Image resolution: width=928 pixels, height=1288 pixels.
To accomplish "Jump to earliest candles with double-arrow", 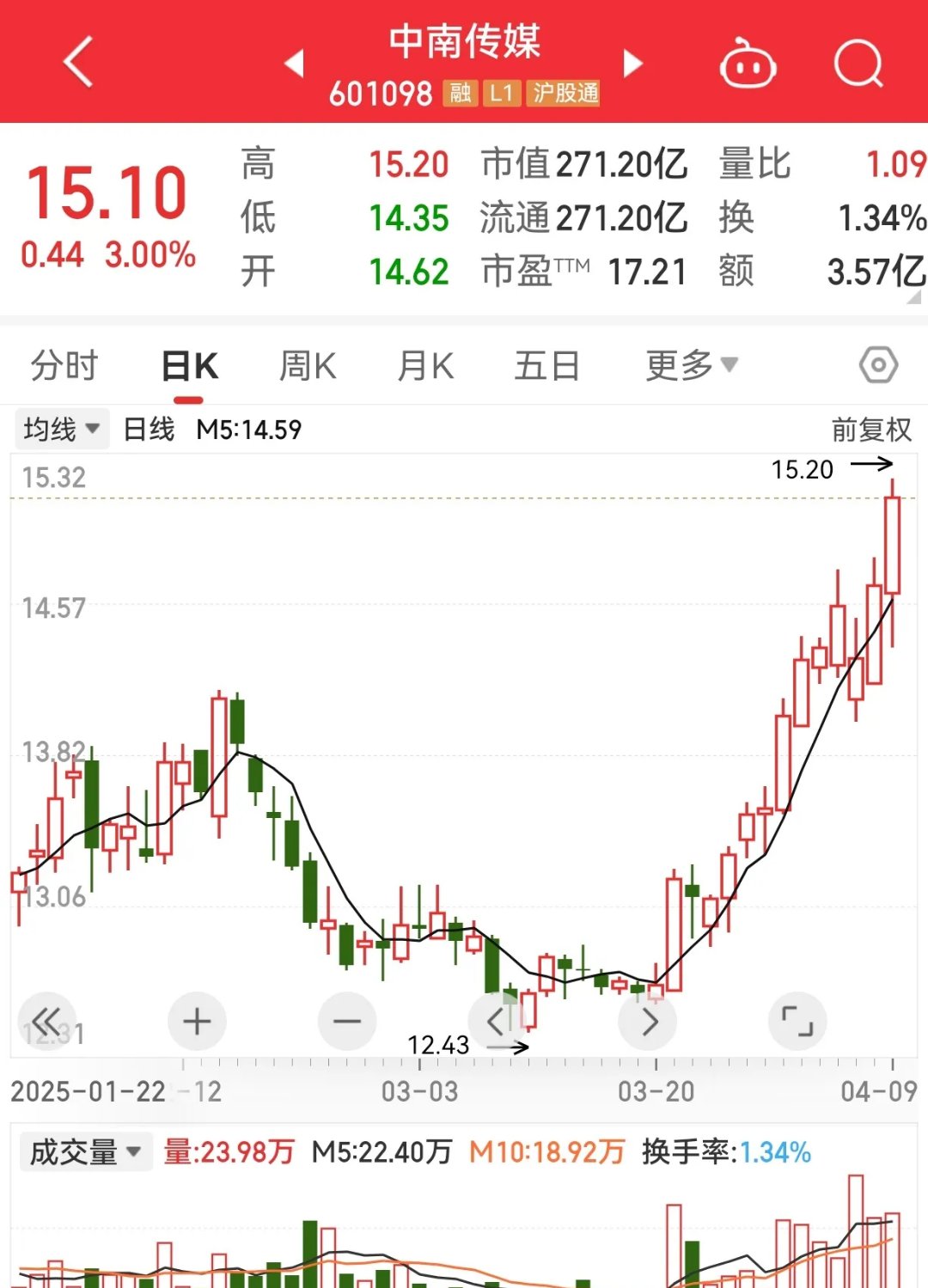I will pos(47,1021).
